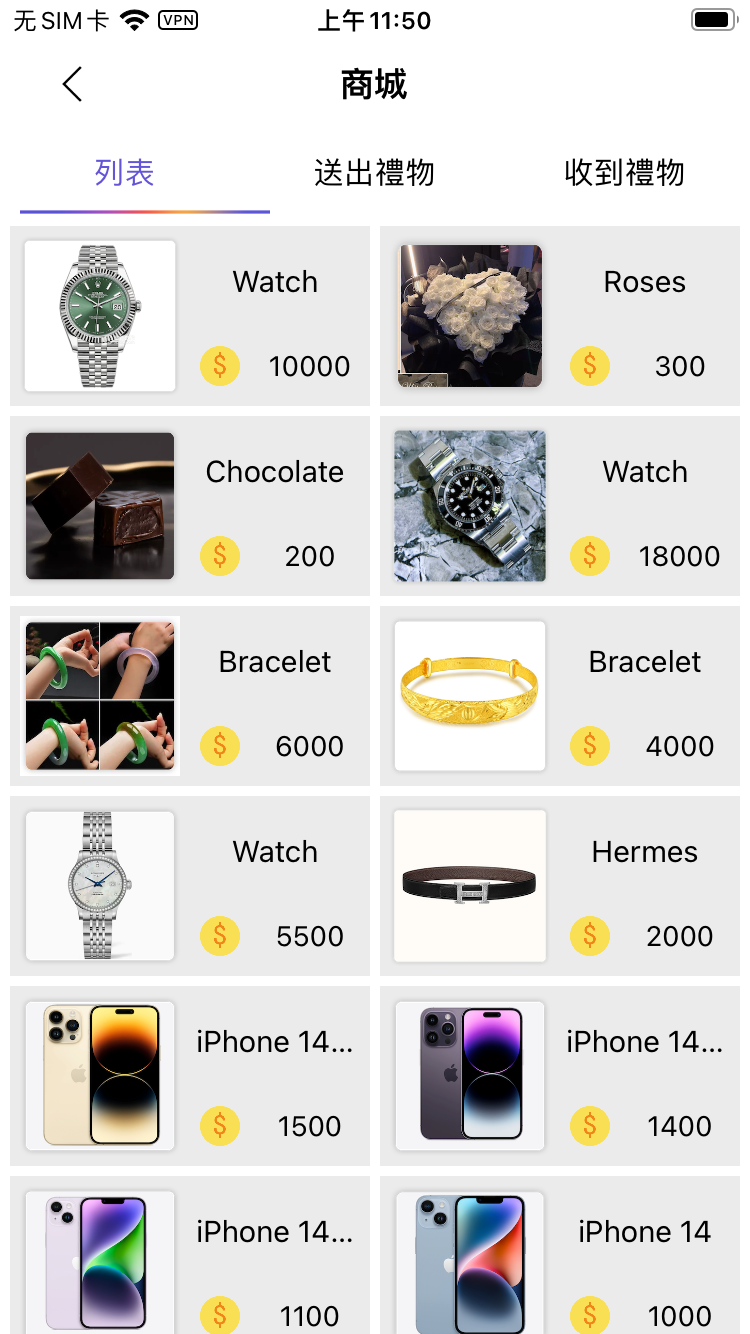The height and width of the screenshot is (1334, 750).
Task: Open the Roses gift card
Action: point(560,316)
